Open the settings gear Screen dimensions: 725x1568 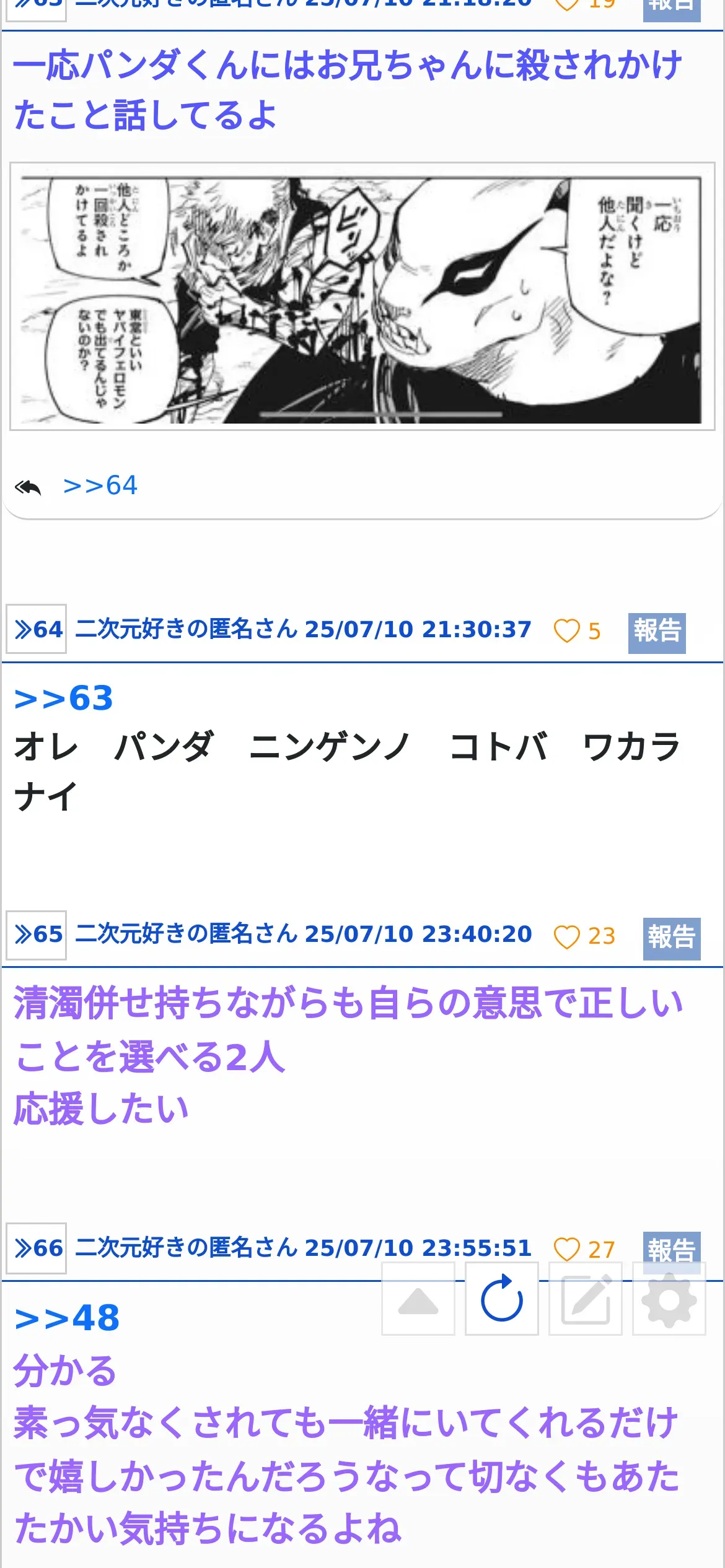pos(669,1300)
